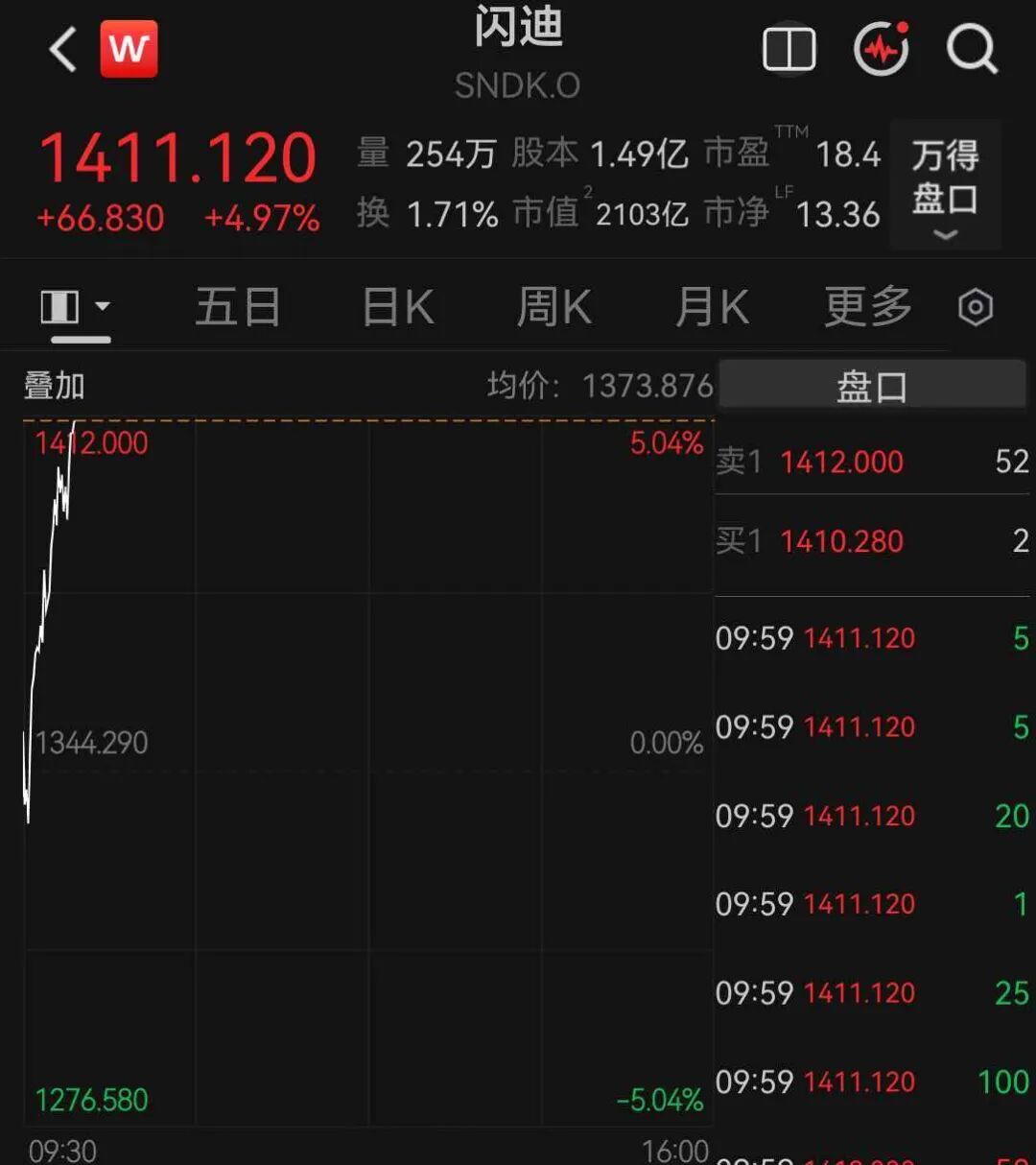Open the 更多 chart options
Image resolution: width=1036 pixels, height=1165 pixels.
pyautogui.click(x=868, y=308)
